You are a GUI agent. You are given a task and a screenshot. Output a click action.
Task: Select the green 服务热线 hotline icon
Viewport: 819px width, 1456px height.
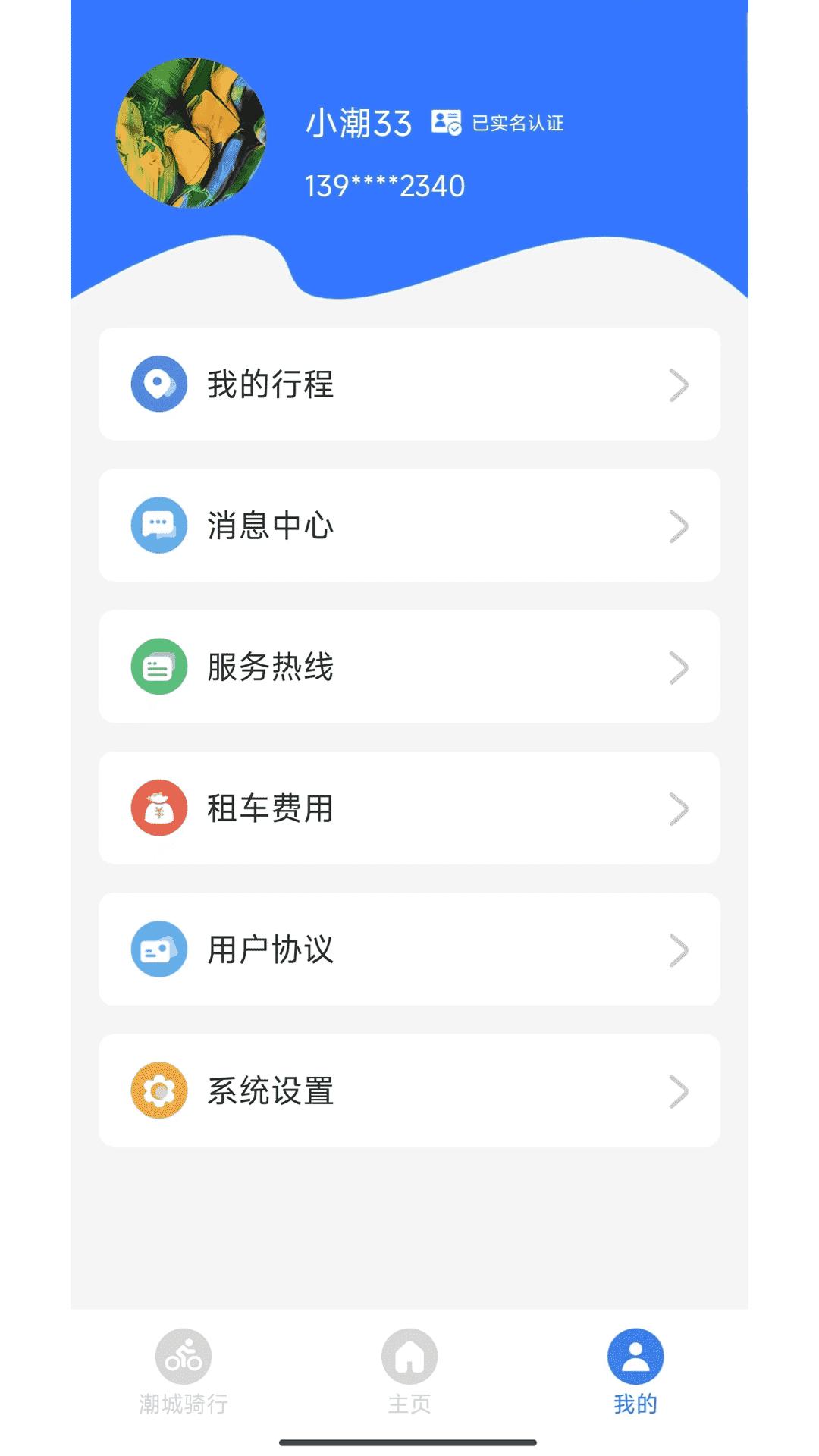click(x=158, y=666)
